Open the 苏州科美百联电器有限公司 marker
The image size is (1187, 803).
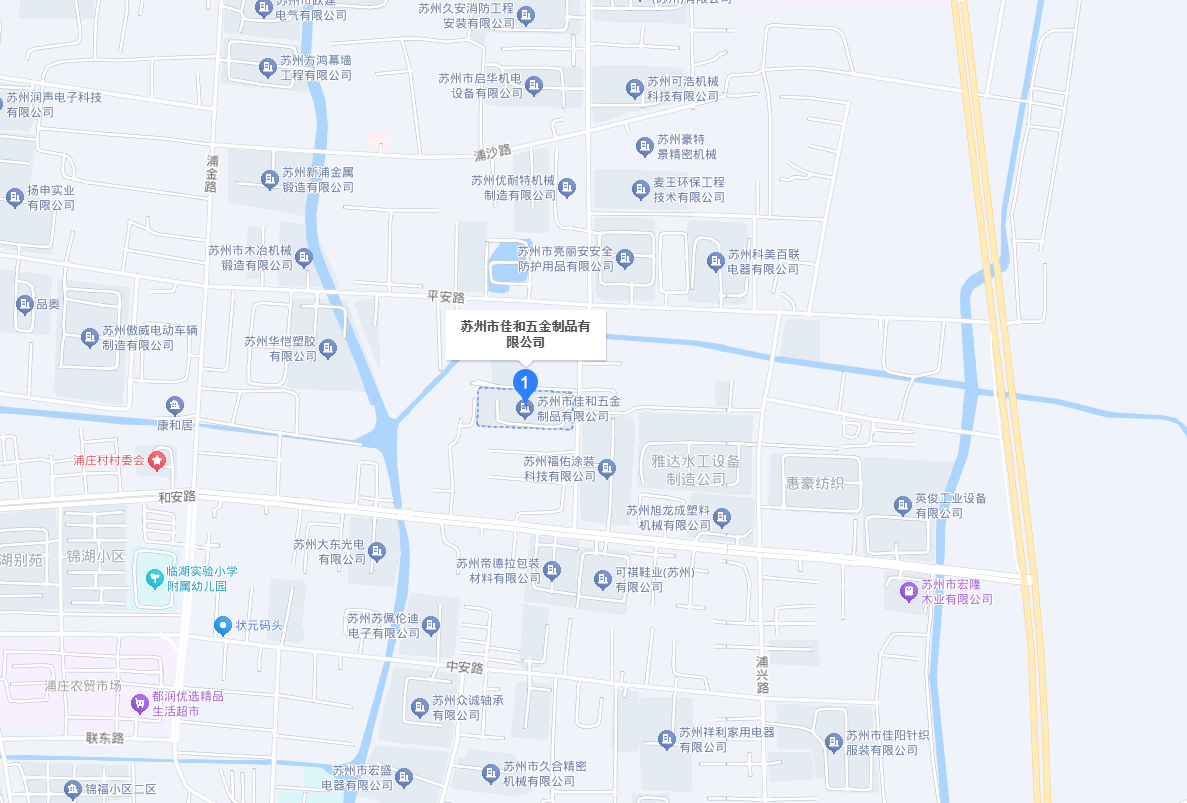coord(716,262)
